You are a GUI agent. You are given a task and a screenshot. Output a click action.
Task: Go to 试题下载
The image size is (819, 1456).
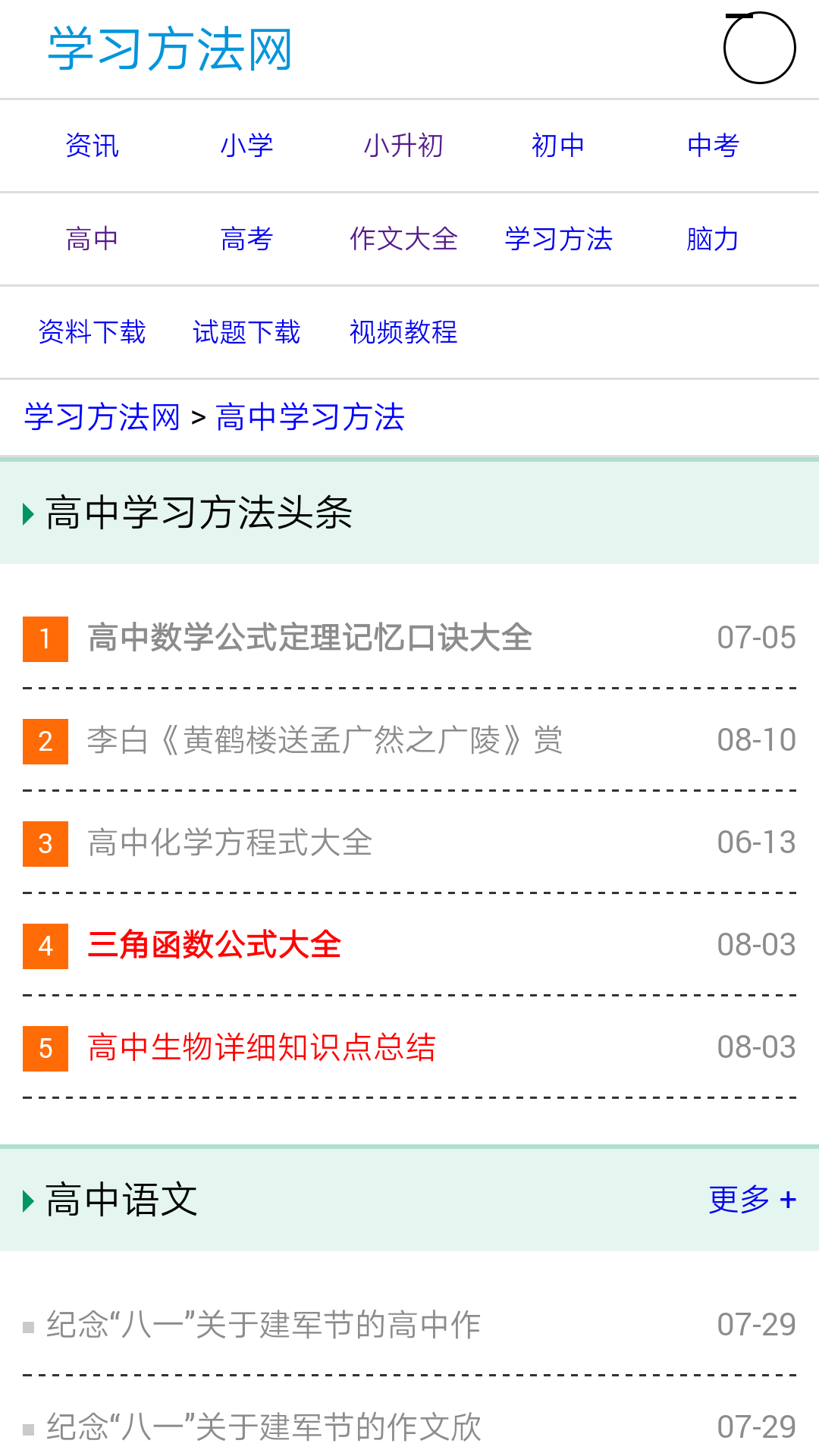[x=247, y=332]
